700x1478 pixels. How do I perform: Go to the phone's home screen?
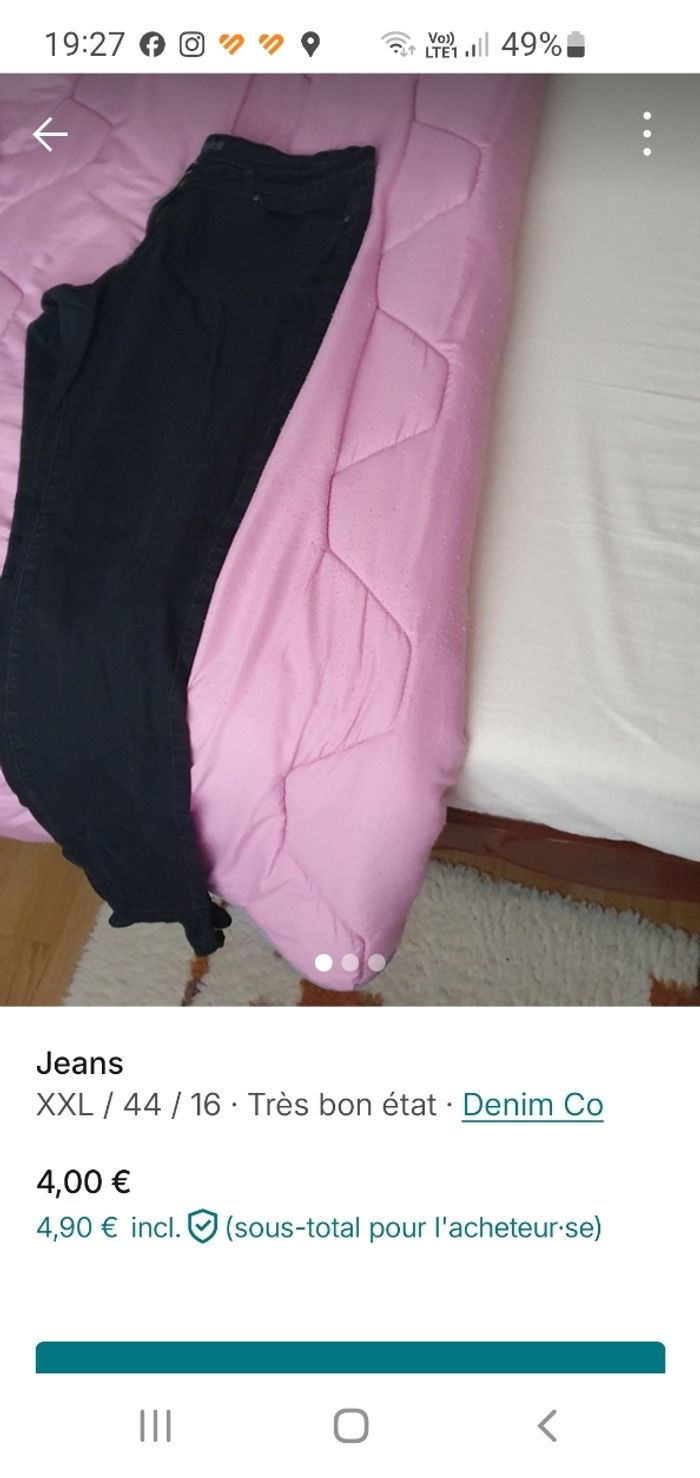(x=350, y=1425)
